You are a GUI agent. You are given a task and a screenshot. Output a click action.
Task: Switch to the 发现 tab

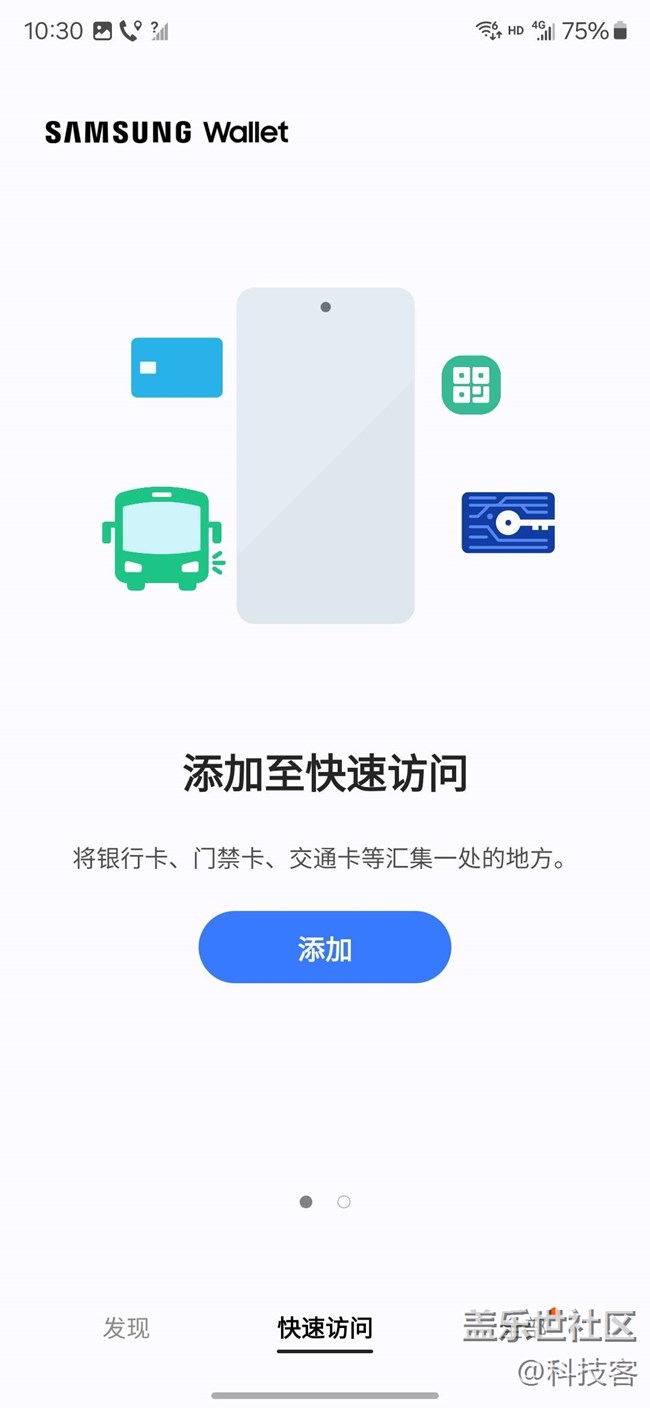click(x=126, y=1328)
